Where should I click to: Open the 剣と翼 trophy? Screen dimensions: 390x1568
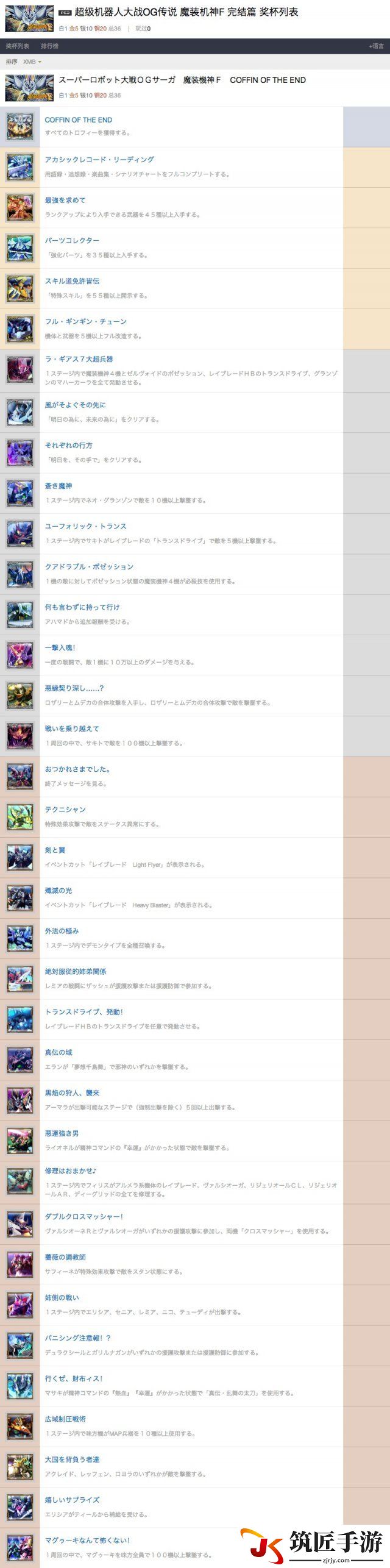(55, 850)
